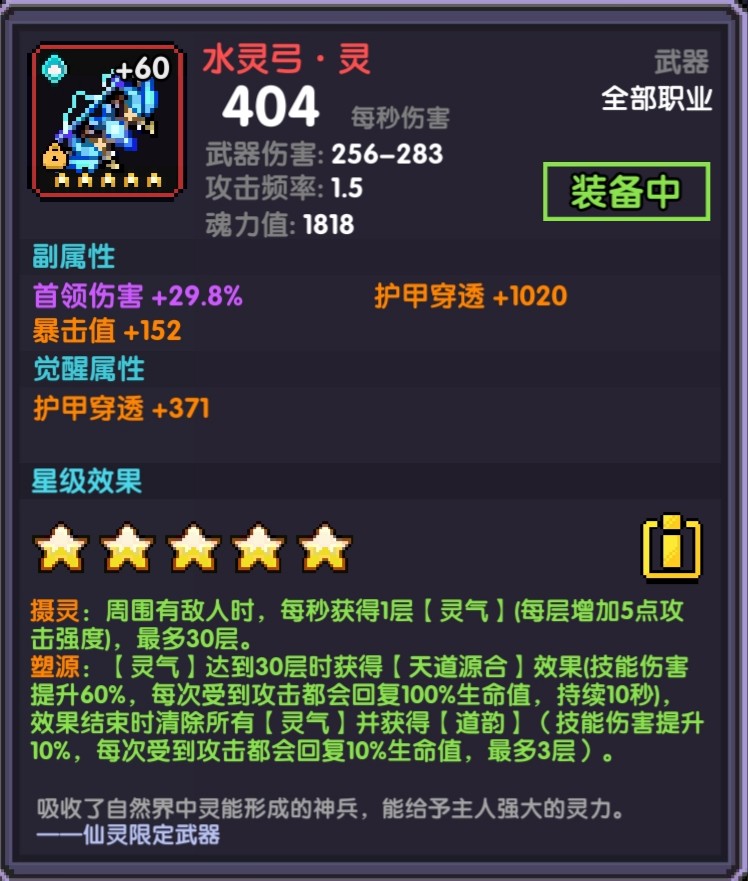Tap the 装备中 equipped button
748x881 pixels.
[626, 191]
